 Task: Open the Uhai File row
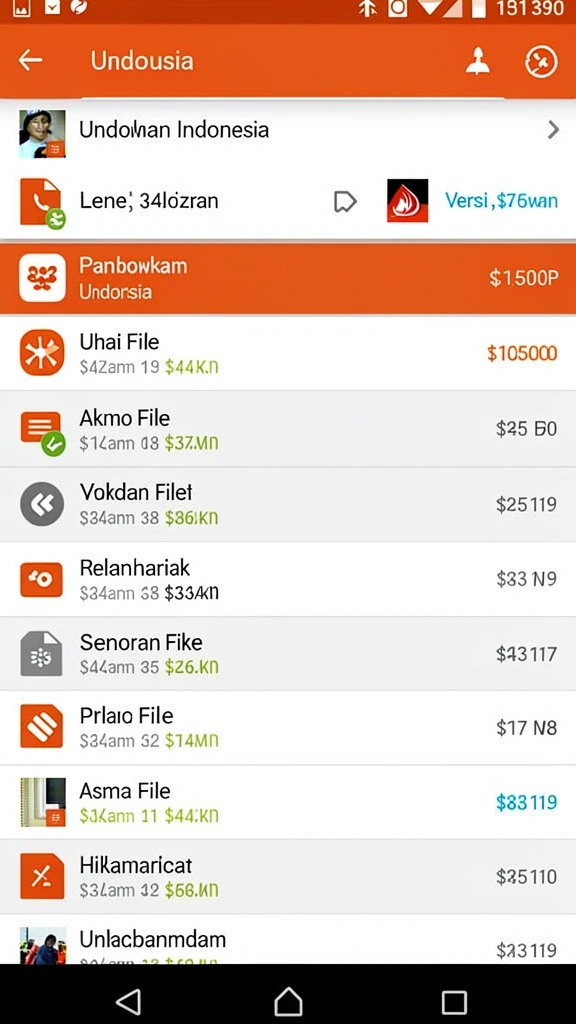(x=288, y=353)
